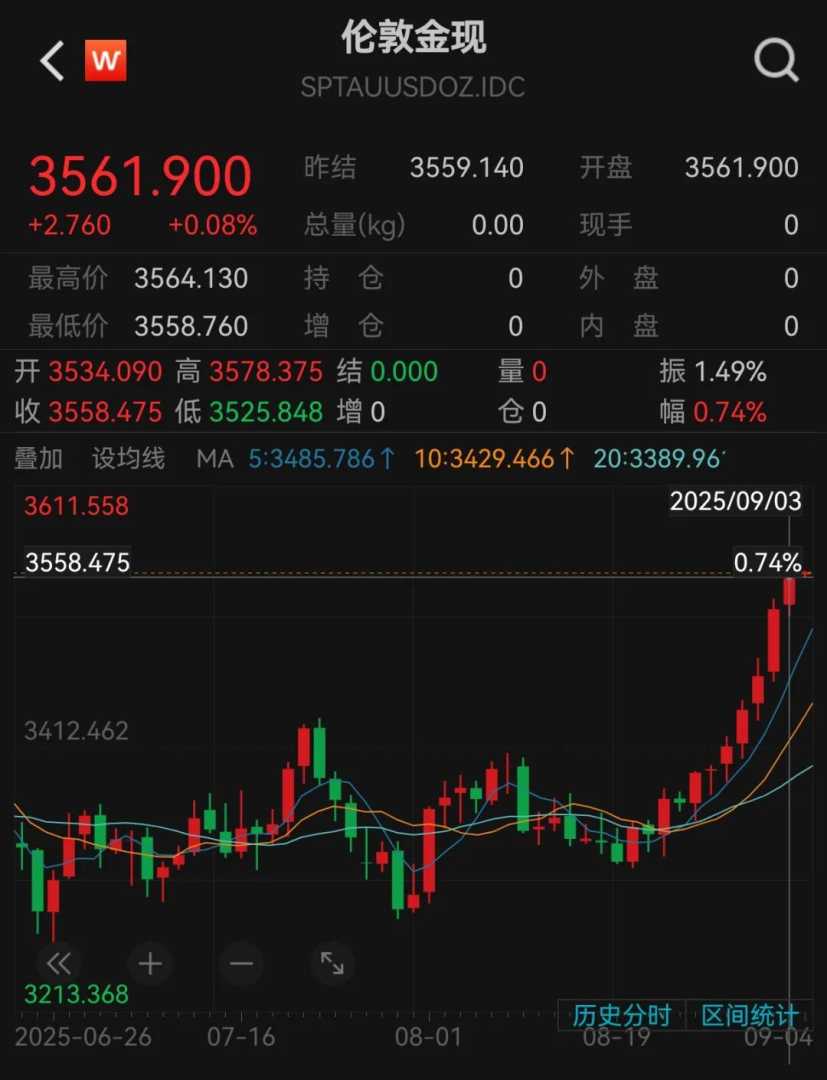The width and height of the screenshot is (827, 1080).
Task: Tap 叠加 to overlay another chart
Action: click(x=39, y=459)
